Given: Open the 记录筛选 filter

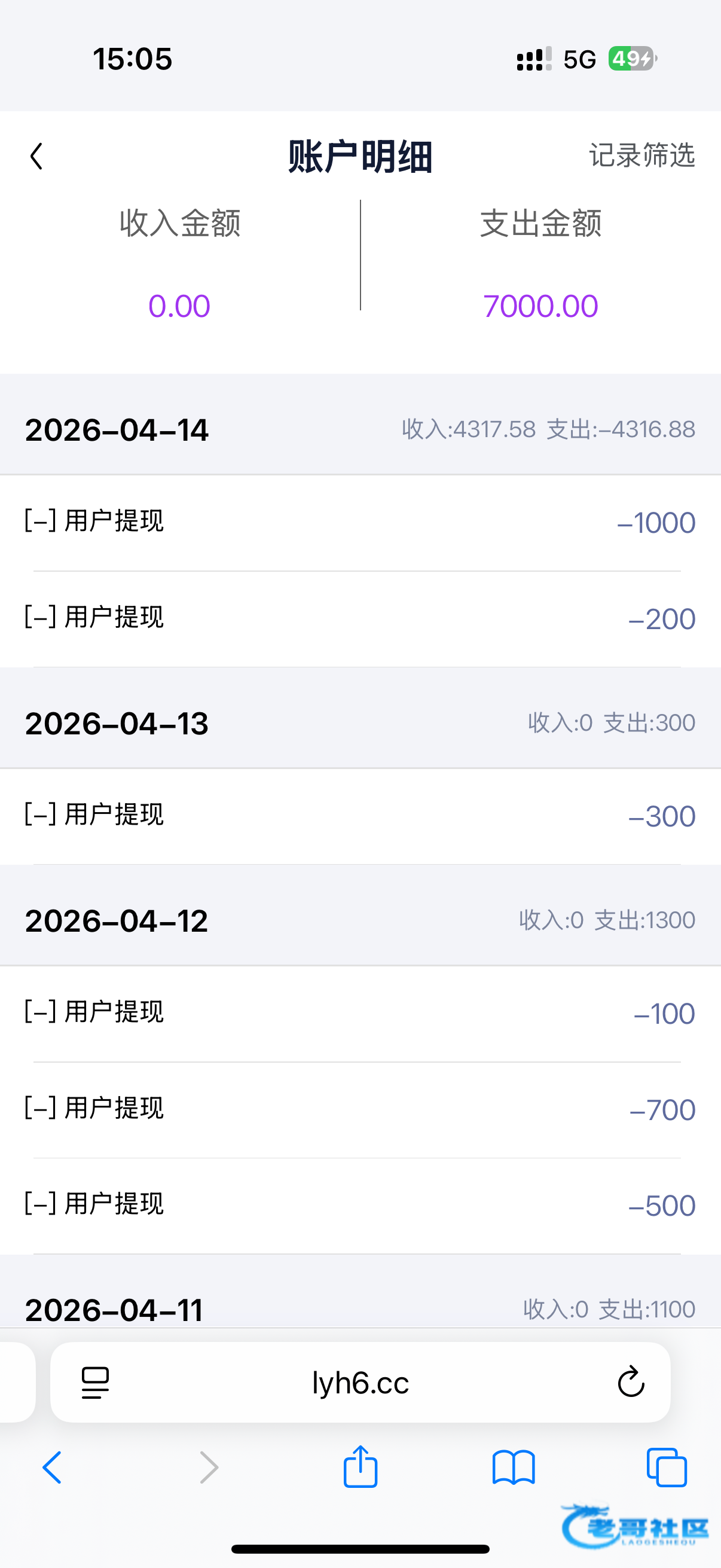Looking at the screenshot, I should (x=641, y=155).
